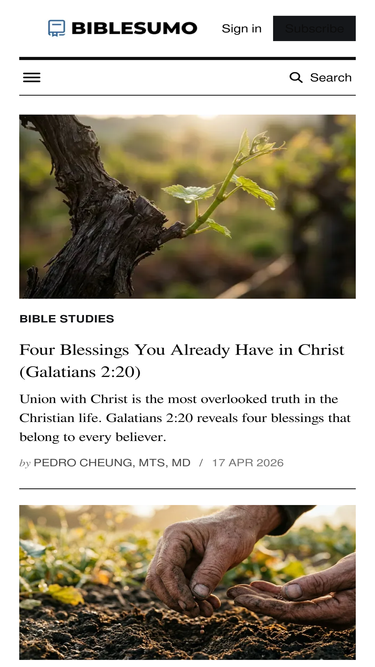Tap the Sign in link
The height and width of the screenshot is (667, 375).
tap(241, 29)
